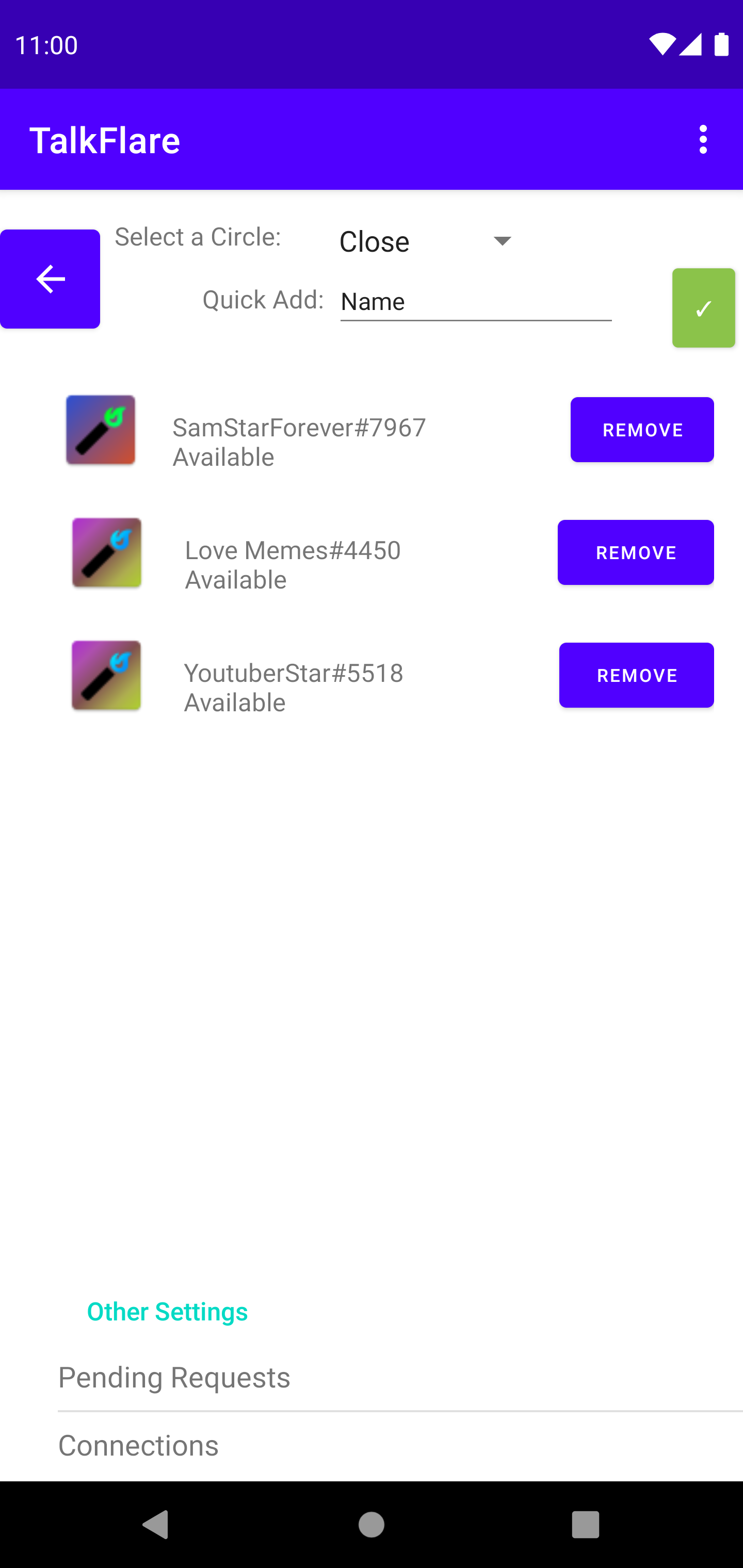
Task: Remove YoutuberStar#5518 from the circle
Action: point(636,675)
